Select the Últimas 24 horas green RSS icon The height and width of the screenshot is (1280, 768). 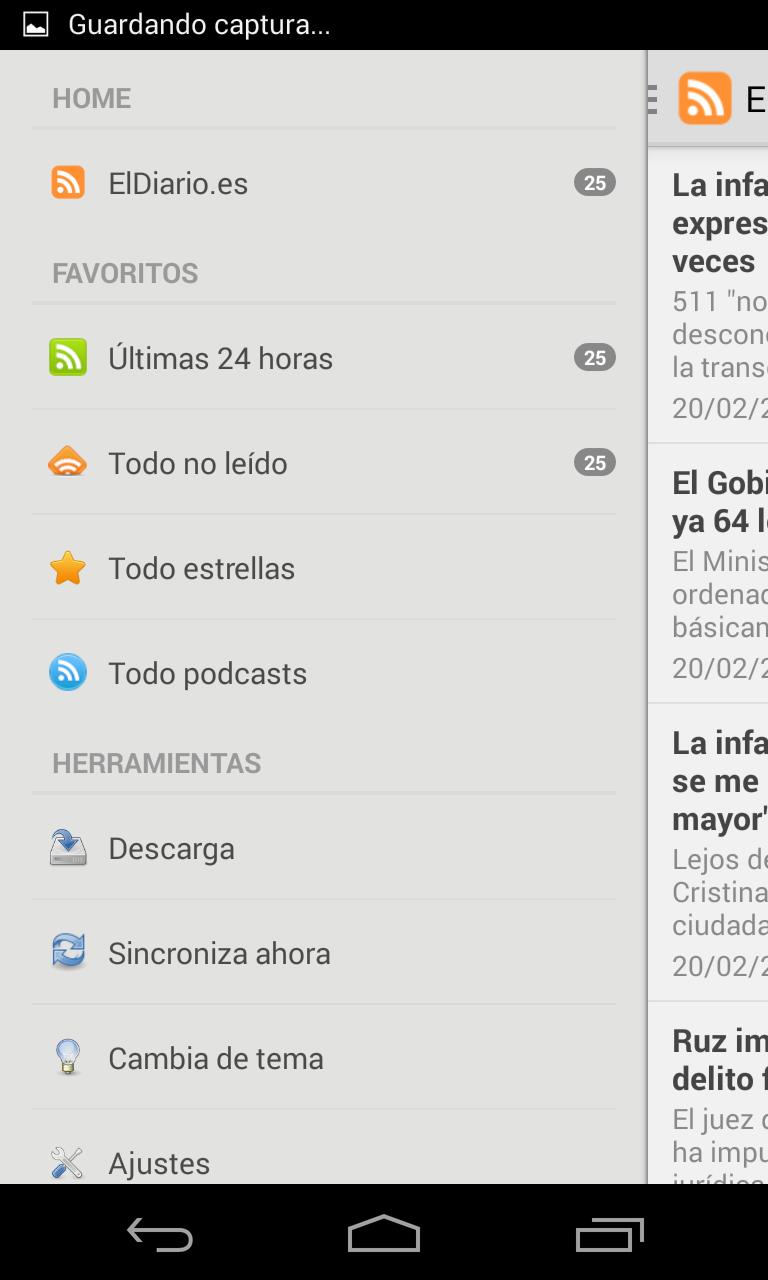[x=68, y=357]
